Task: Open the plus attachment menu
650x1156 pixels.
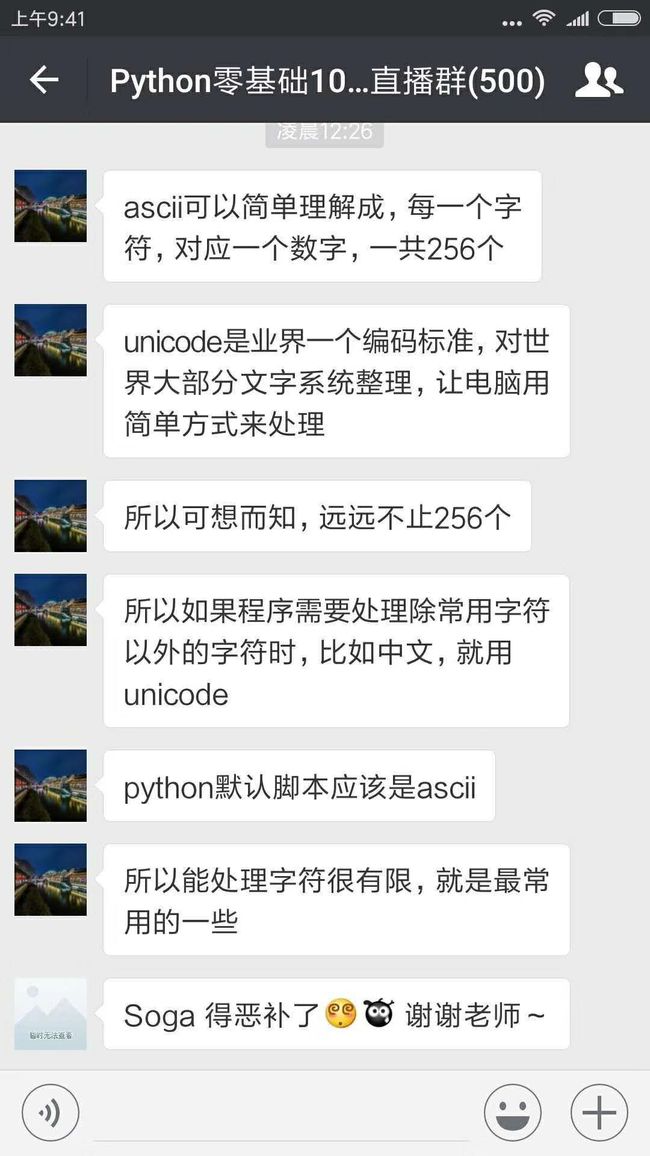Action: (x=599, y=1113)
